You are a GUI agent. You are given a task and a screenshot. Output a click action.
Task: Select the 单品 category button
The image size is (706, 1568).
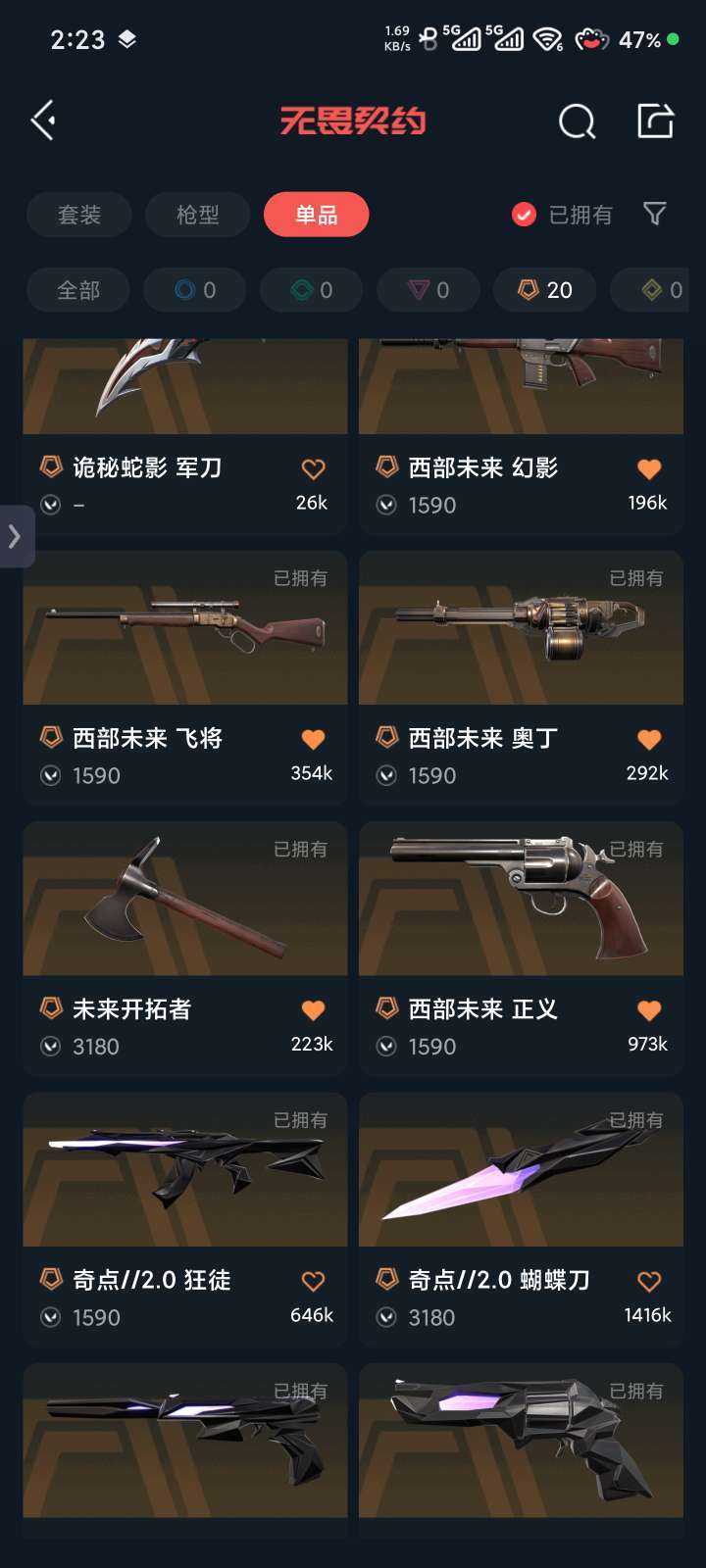click(x=316, y=214)
